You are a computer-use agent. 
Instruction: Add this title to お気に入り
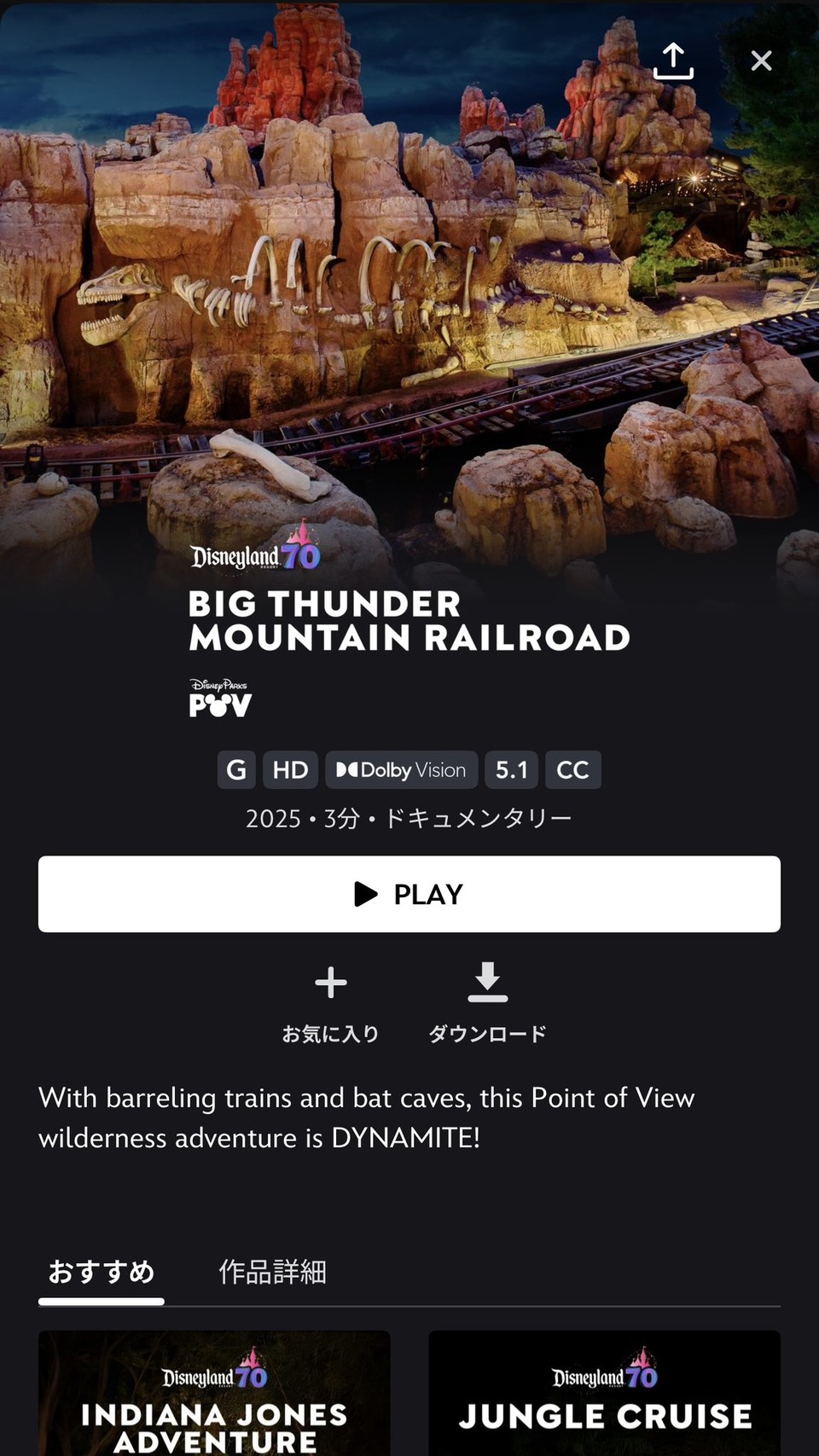331,1004
